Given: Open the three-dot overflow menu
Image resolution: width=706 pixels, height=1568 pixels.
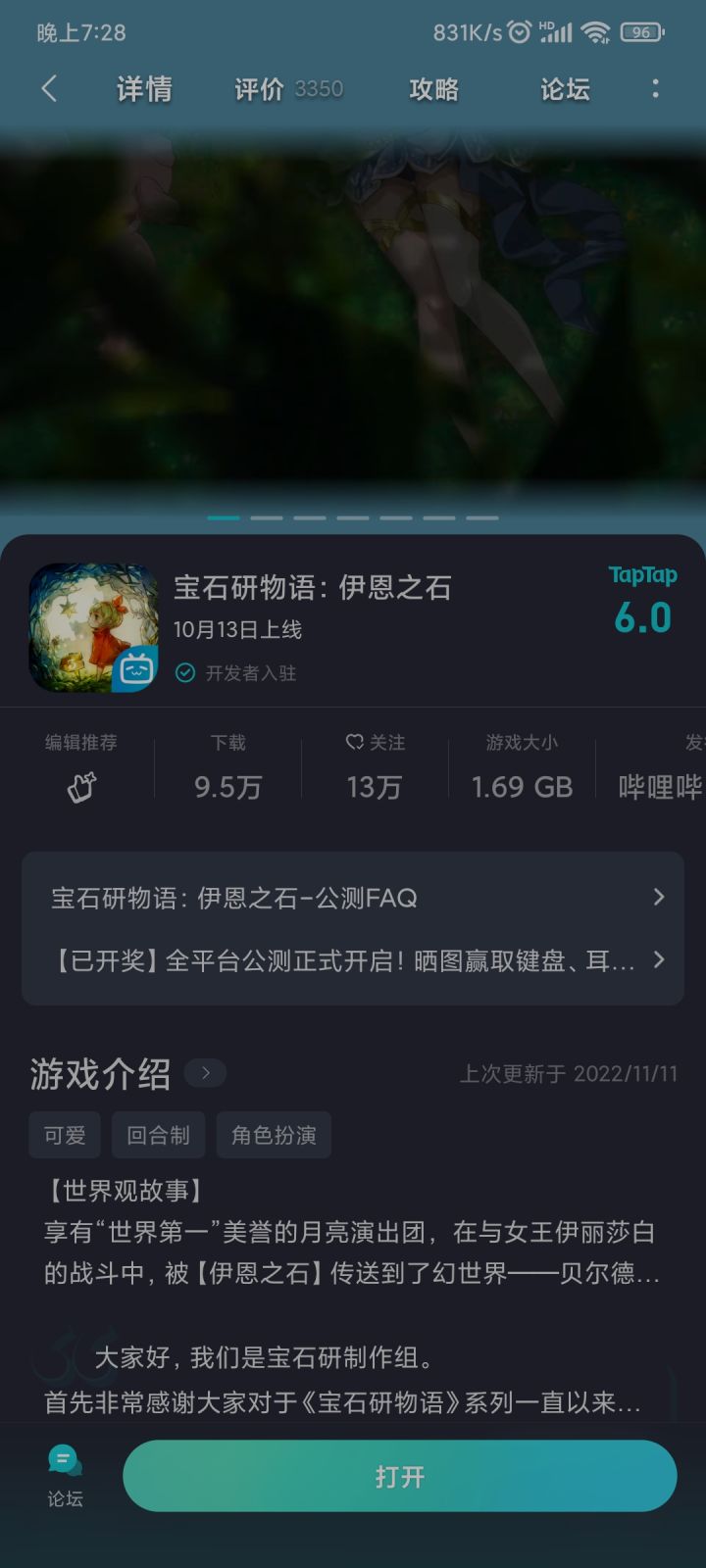Looking at the screenshot, I should pyautogui.click(x=655, y=88).
